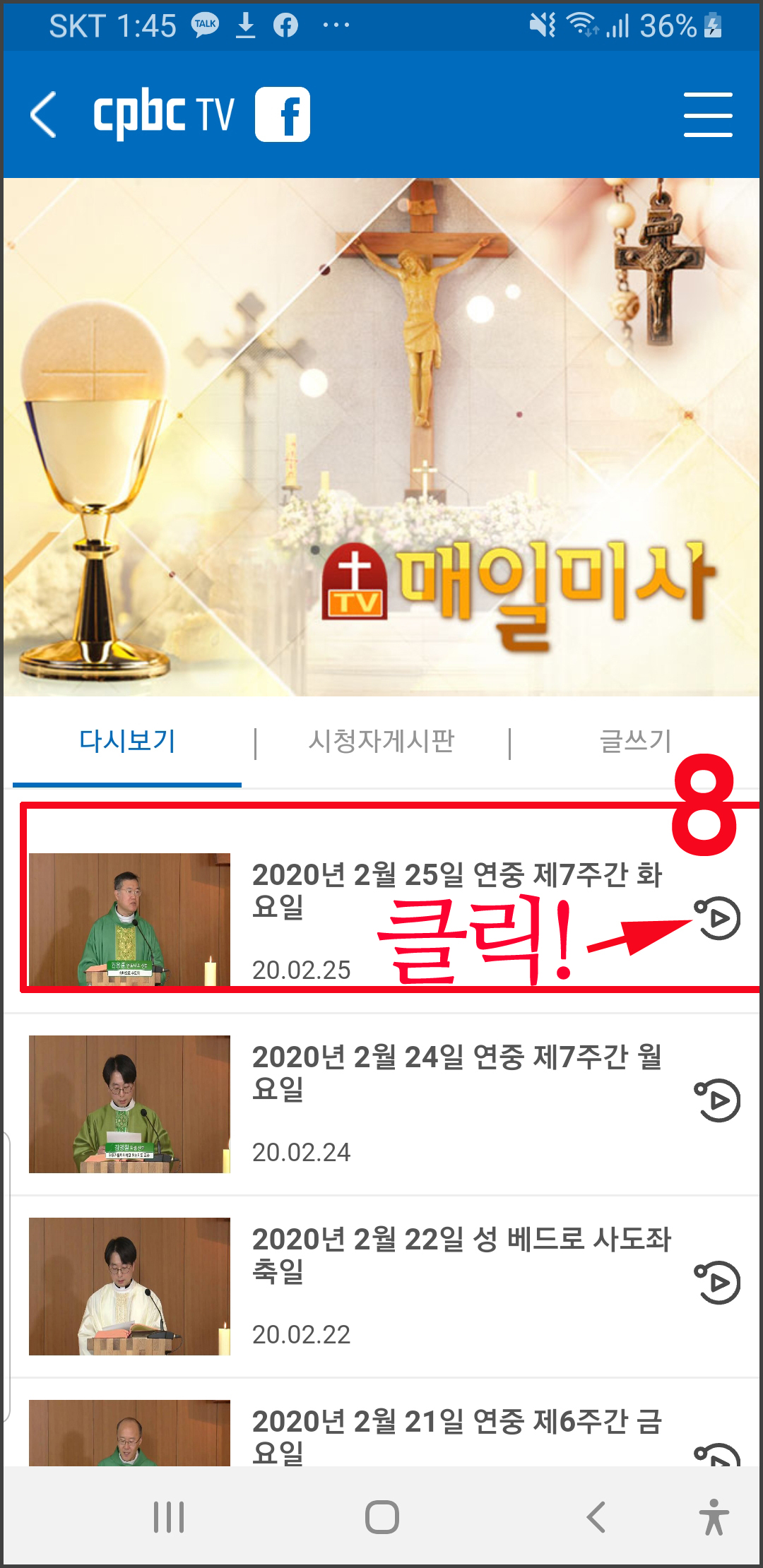The width and height of the screenshot is (763, 1568).
Task: Go back using the app bar arrow
Action: [x=44, y=114]
